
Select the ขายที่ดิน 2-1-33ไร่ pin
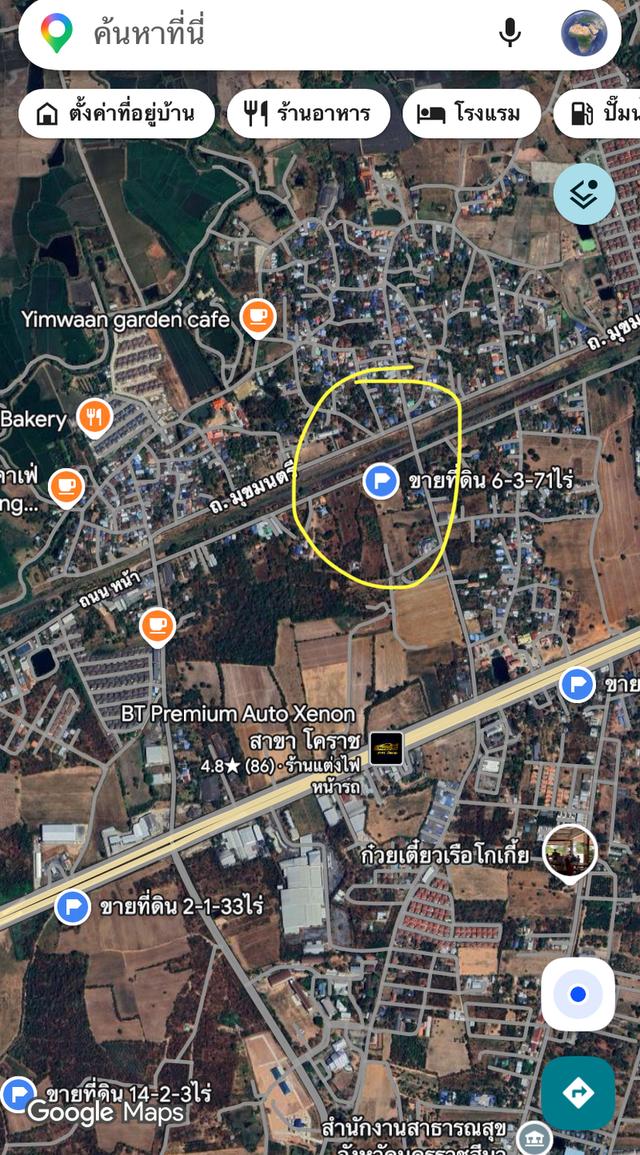click(x=73, y=907)
